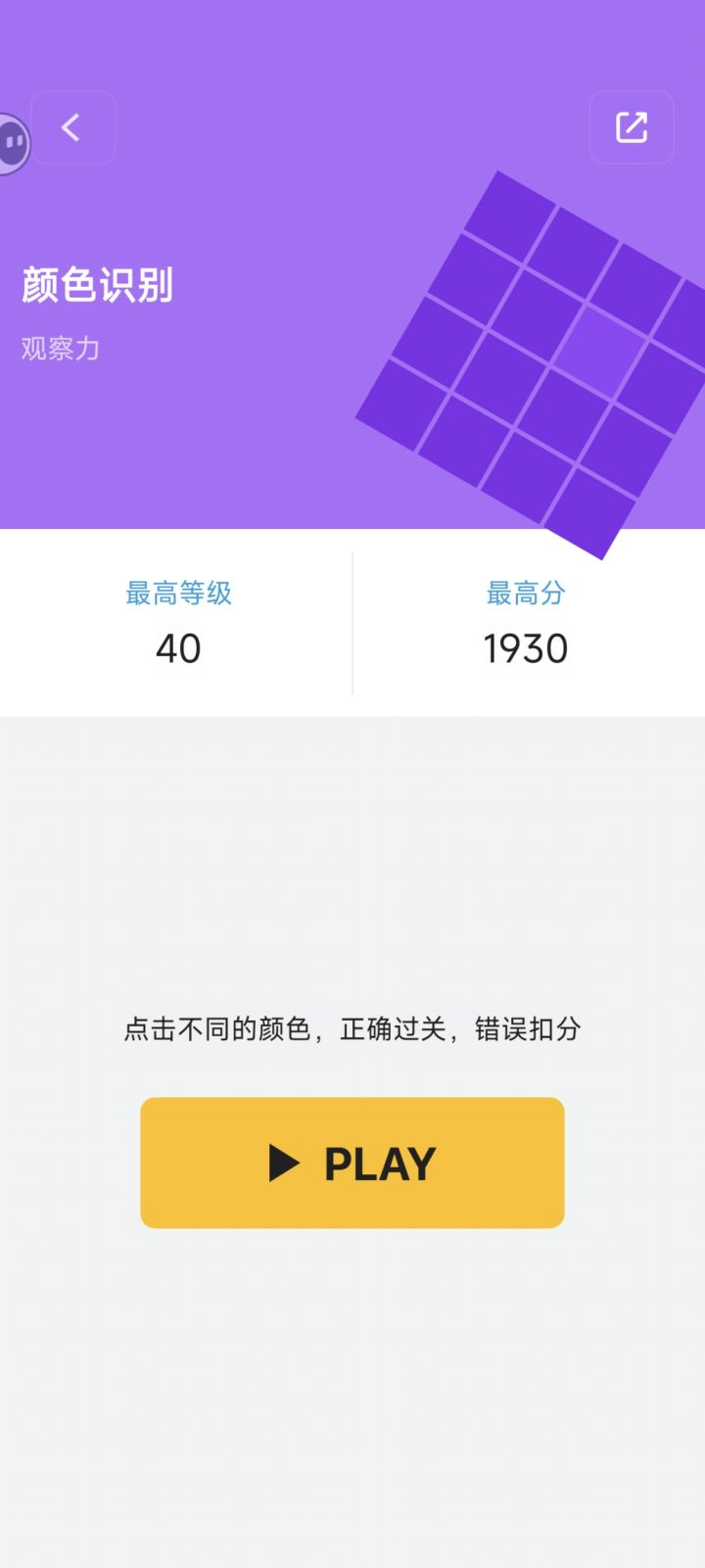705x1568 pixels.
Task: Tap the divider between the two stats
Action: coord(352,624)
